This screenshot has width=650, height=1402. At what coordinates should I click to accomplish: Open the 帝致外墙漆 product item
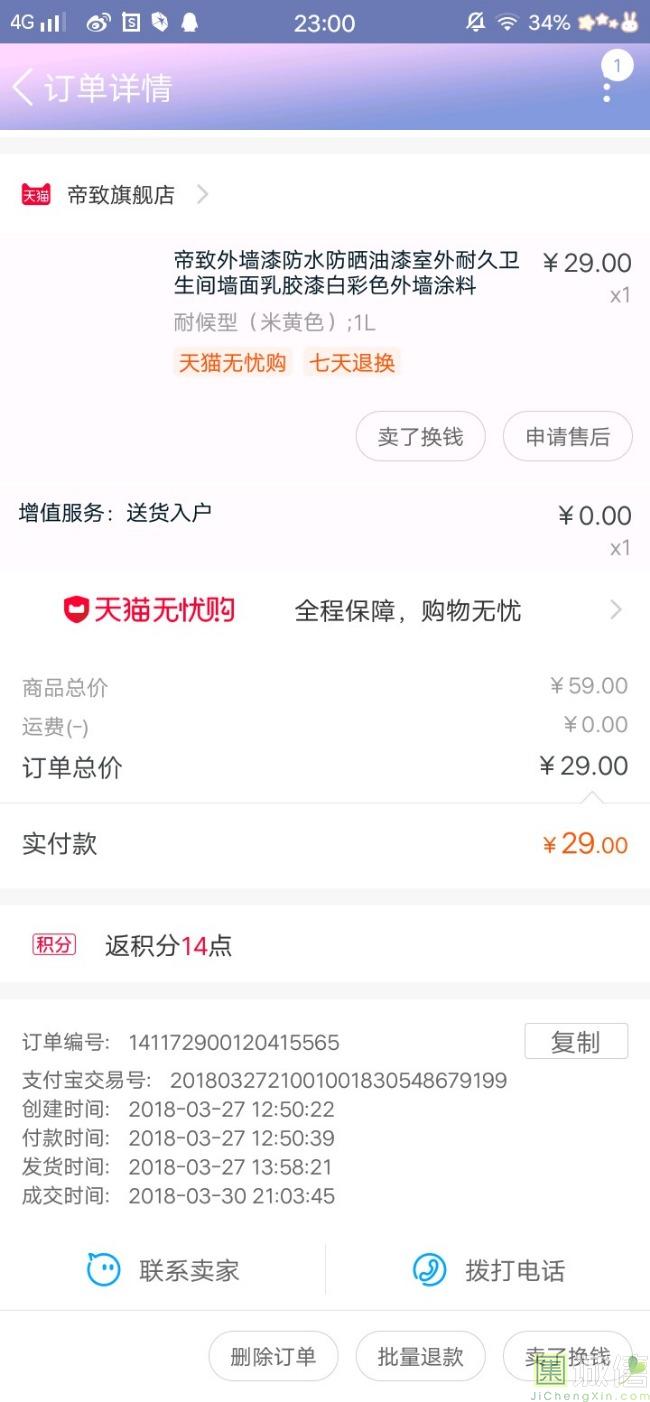pyautogui.click(x=346, y=274)
